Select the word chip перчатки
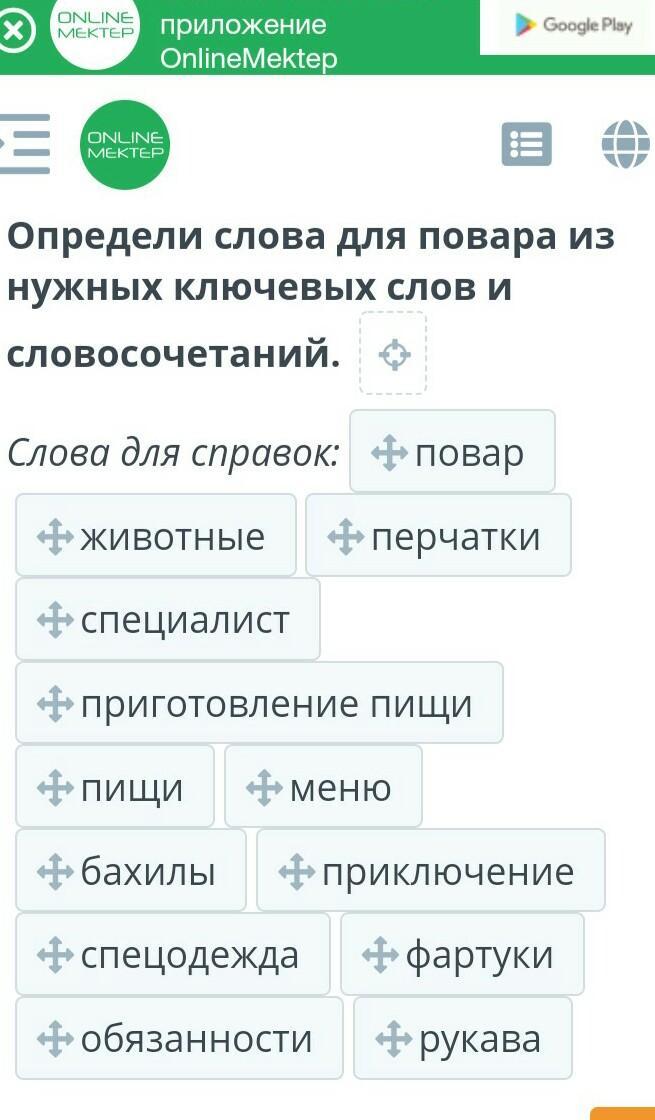655x1120 pixels. coord(438,537)
